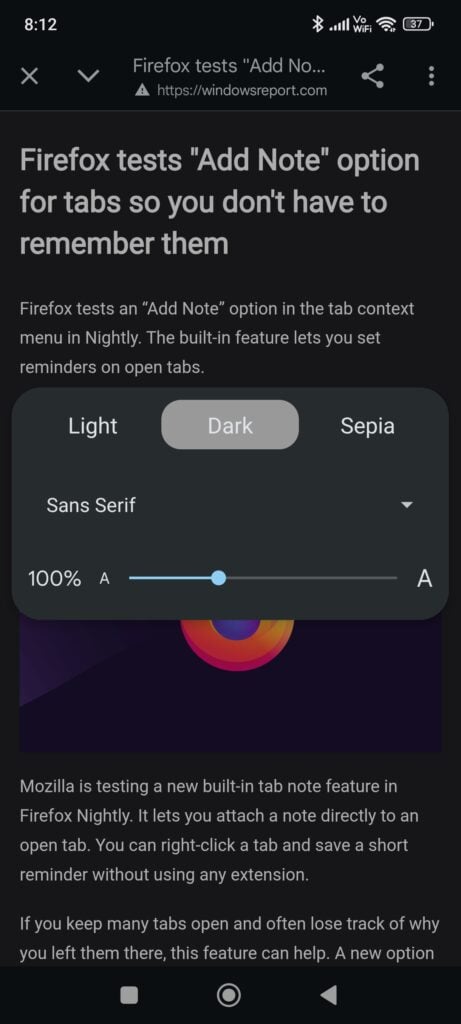Viewport: 461px width, 1024px height.
Task: Tap the text size slider track
Action: pos(262,578)
